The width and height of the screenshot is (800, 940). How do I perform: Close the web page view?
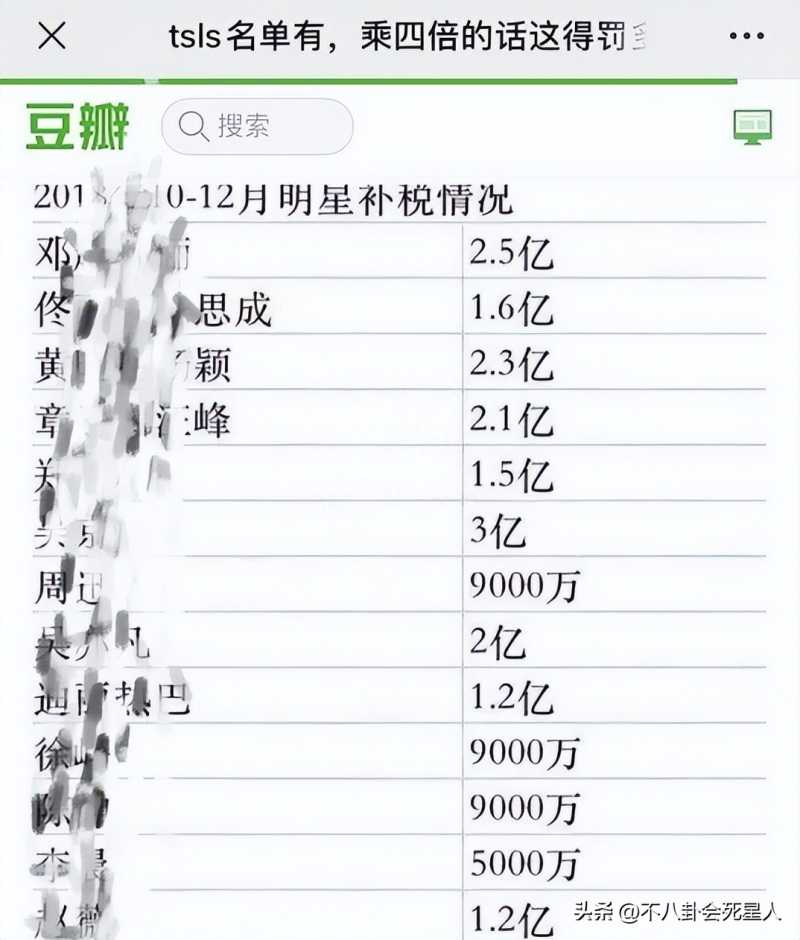pyautogui.click(x=52, y=37)
